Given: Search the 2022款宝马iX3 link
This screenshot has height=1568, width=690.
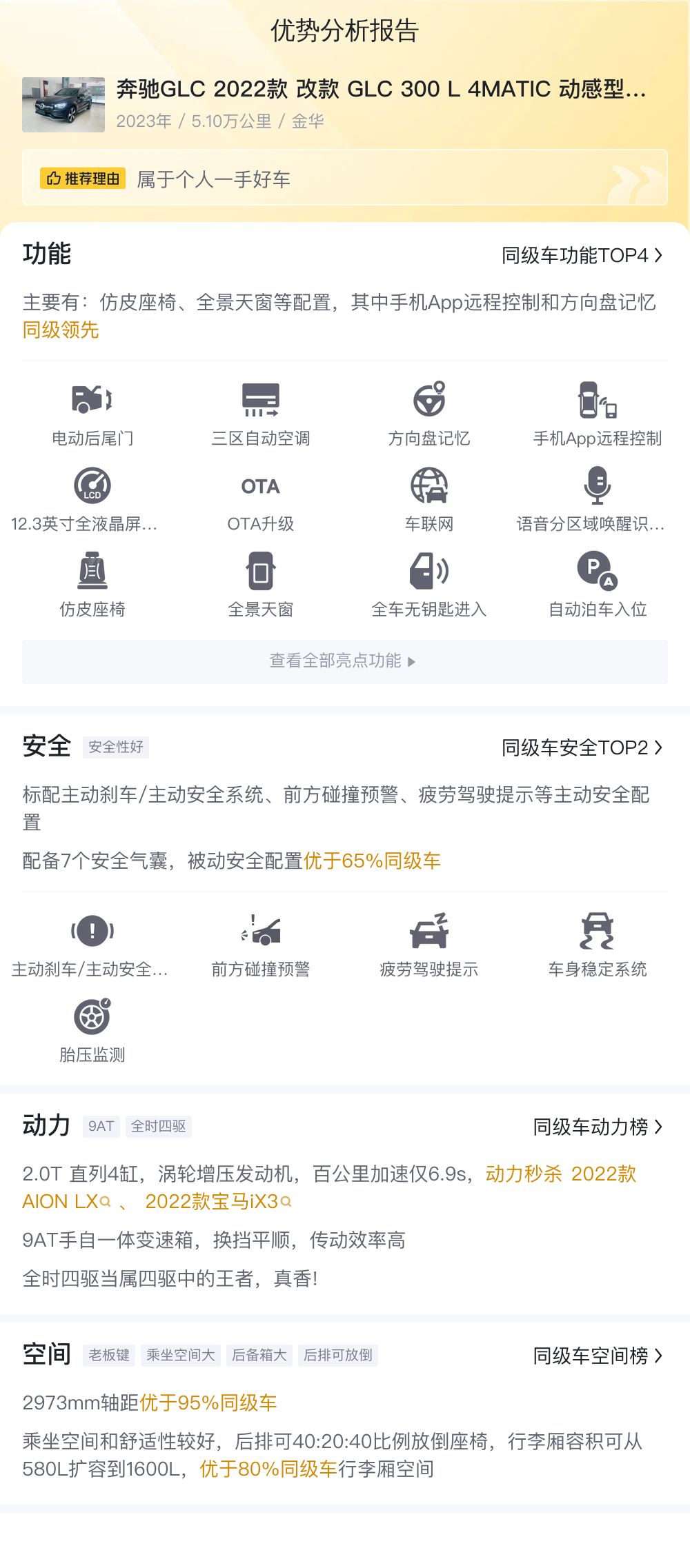Looking at the screenshot, I should tap(218, 1201).
